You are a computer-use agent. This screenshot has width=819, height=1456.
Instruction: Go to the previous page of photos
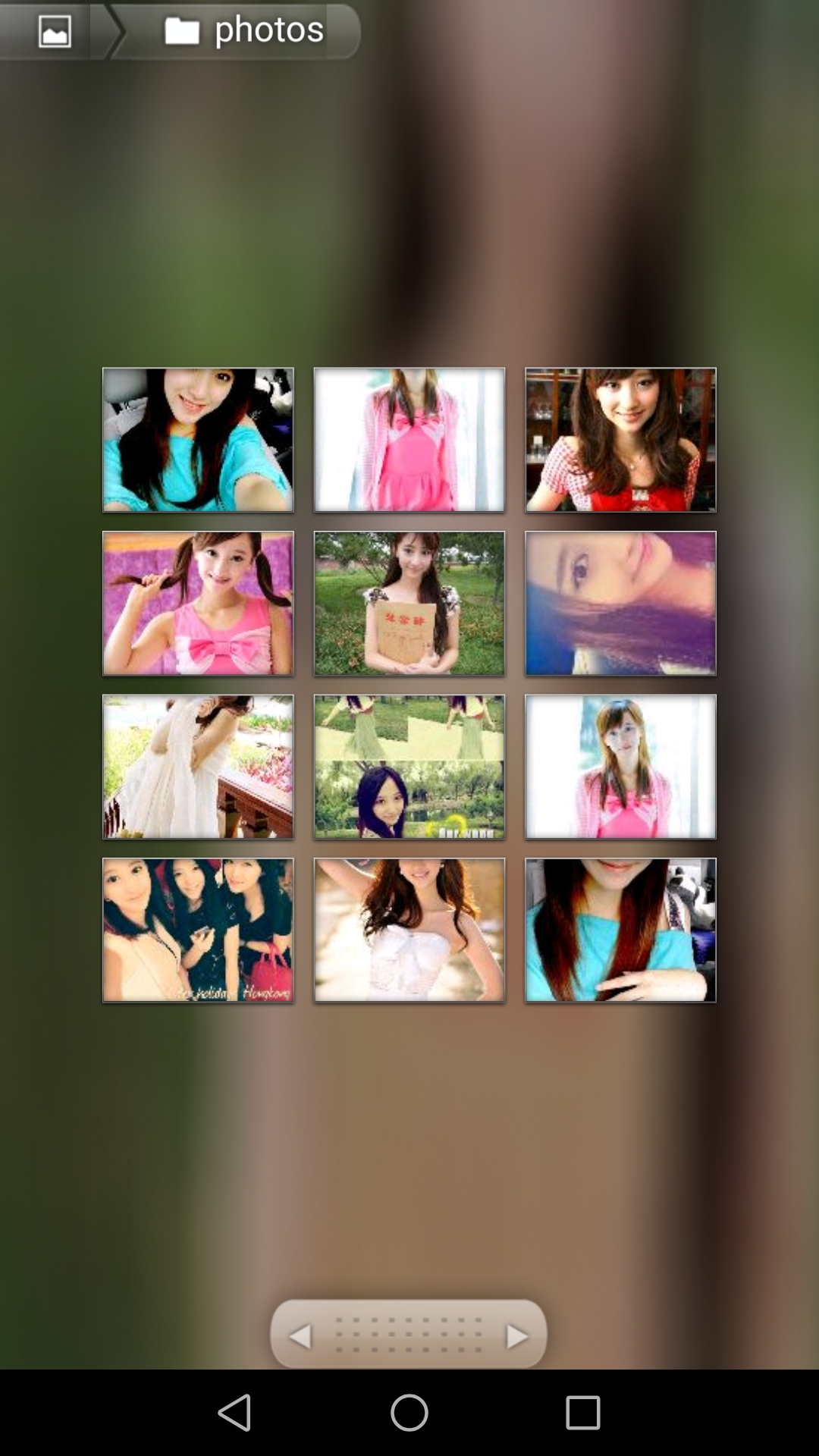(x=301, y=1336)
